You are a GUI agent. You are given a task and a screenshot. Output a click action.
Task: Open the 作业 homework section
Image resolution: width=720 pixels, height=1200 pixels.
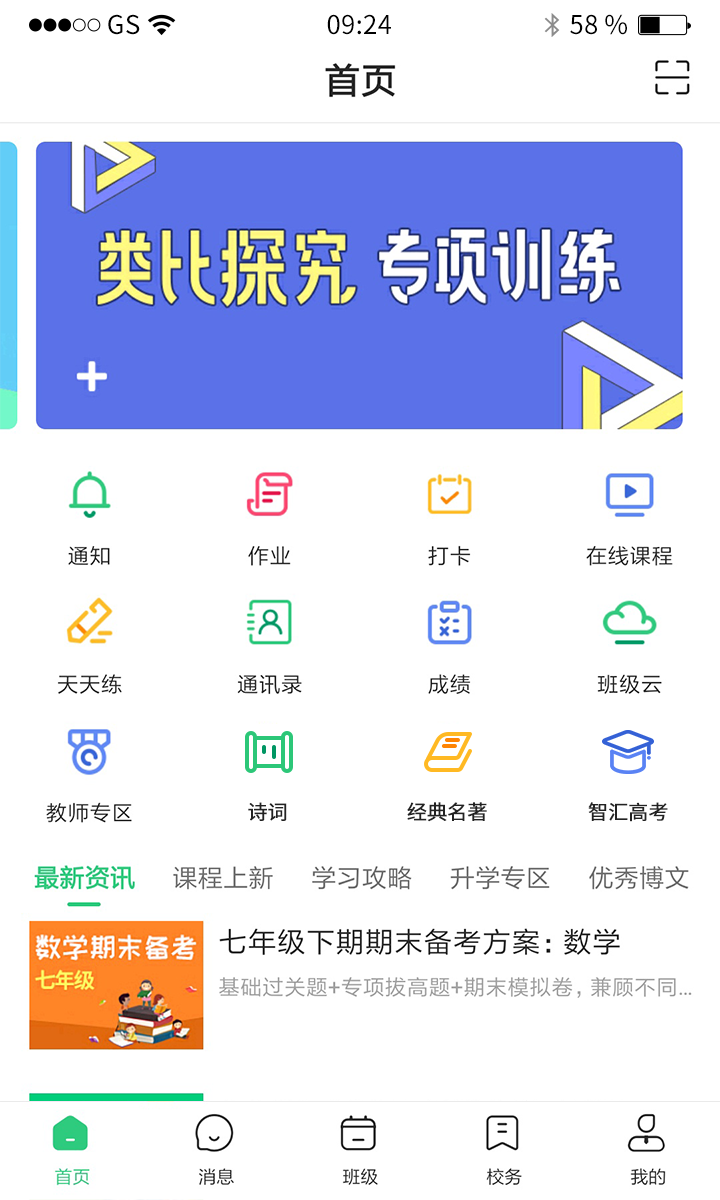pos(269,515)
